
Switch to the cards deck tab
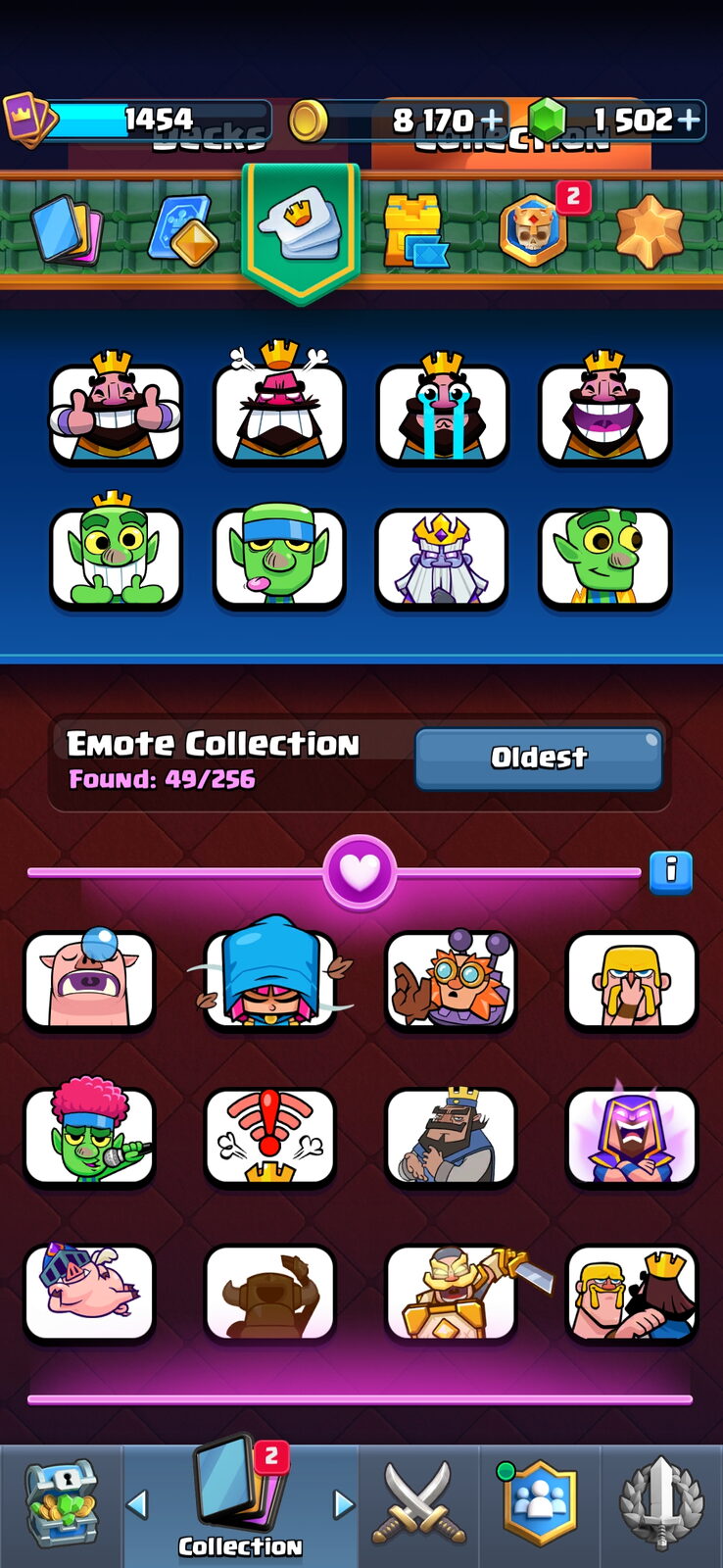tap(67, 229)
